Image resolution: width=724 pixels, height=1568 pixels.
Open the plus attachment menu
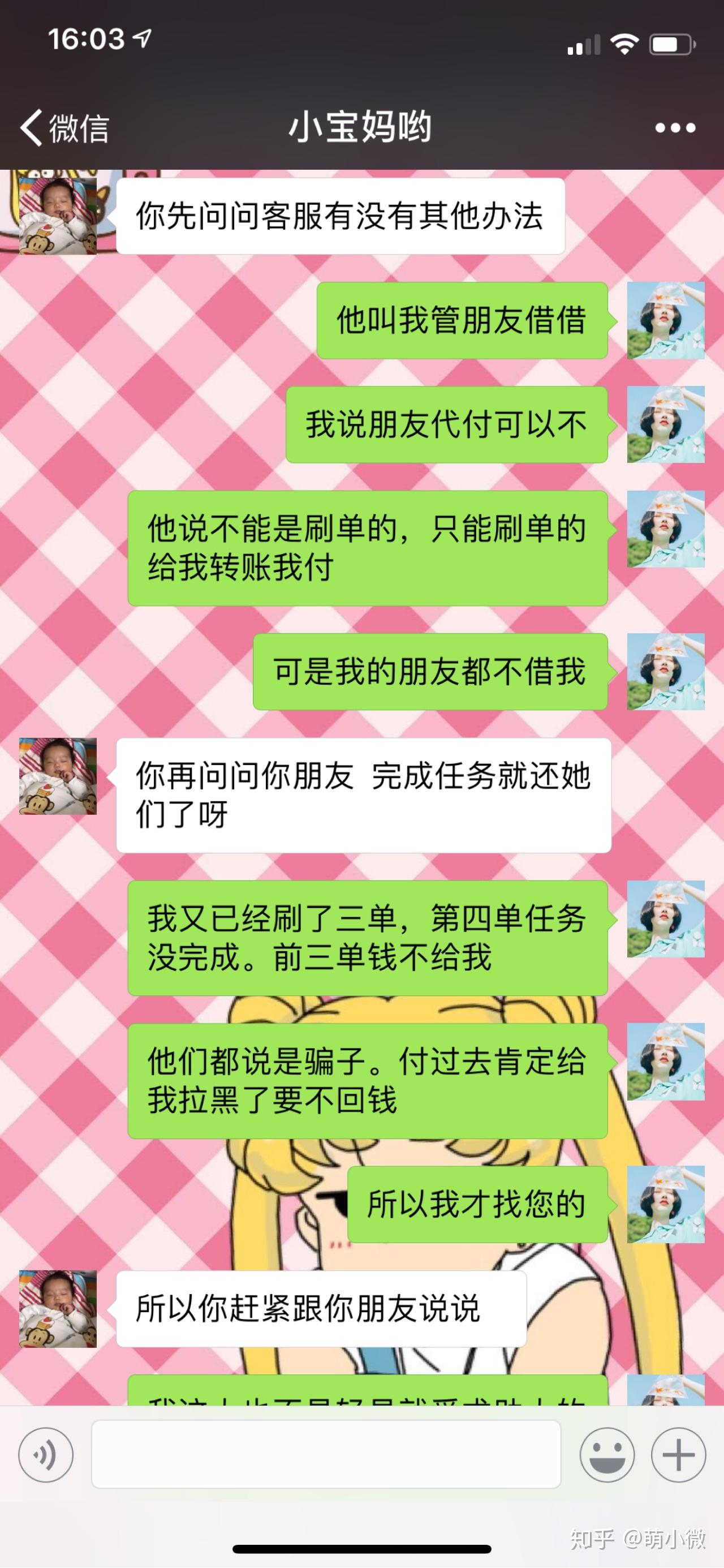678,1455
